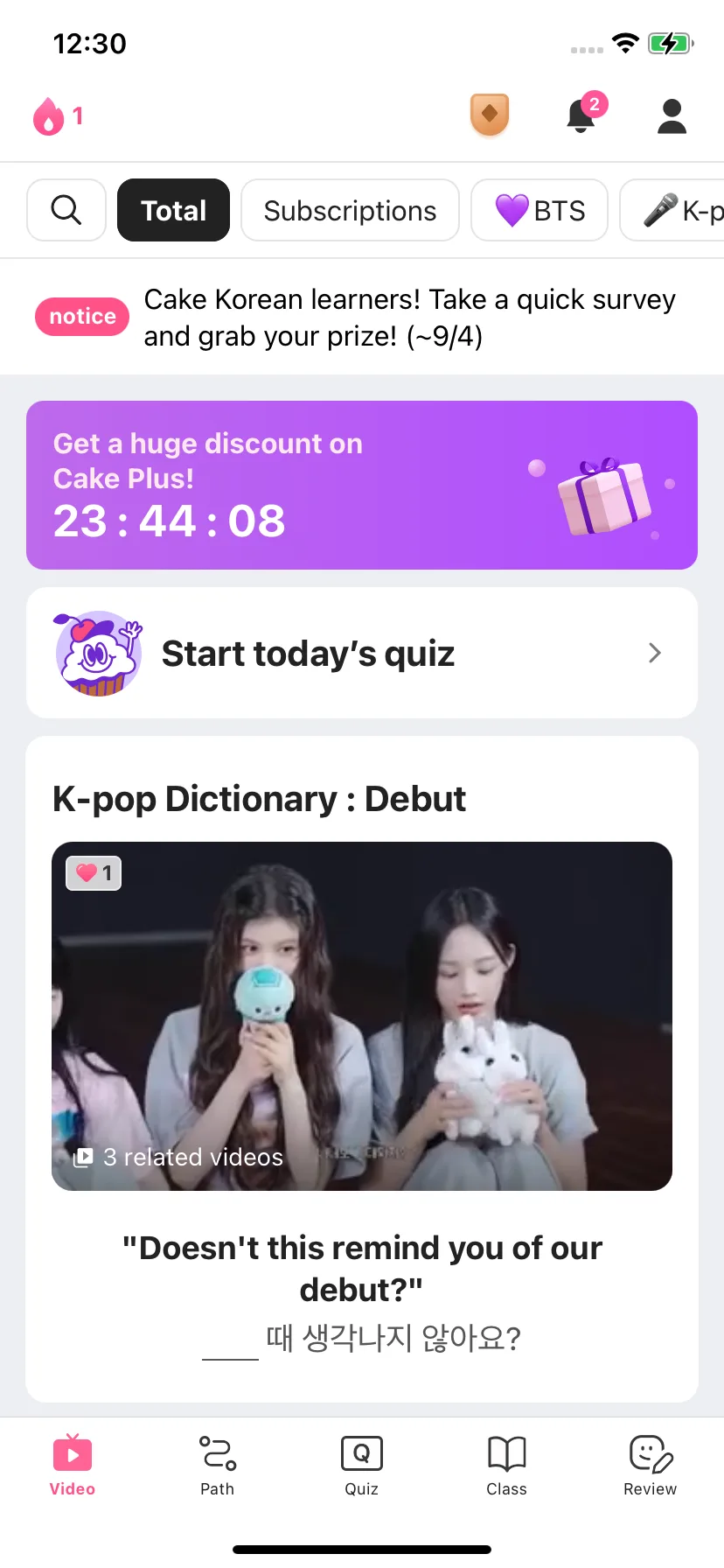Open the notifications bell

[581, 115]
